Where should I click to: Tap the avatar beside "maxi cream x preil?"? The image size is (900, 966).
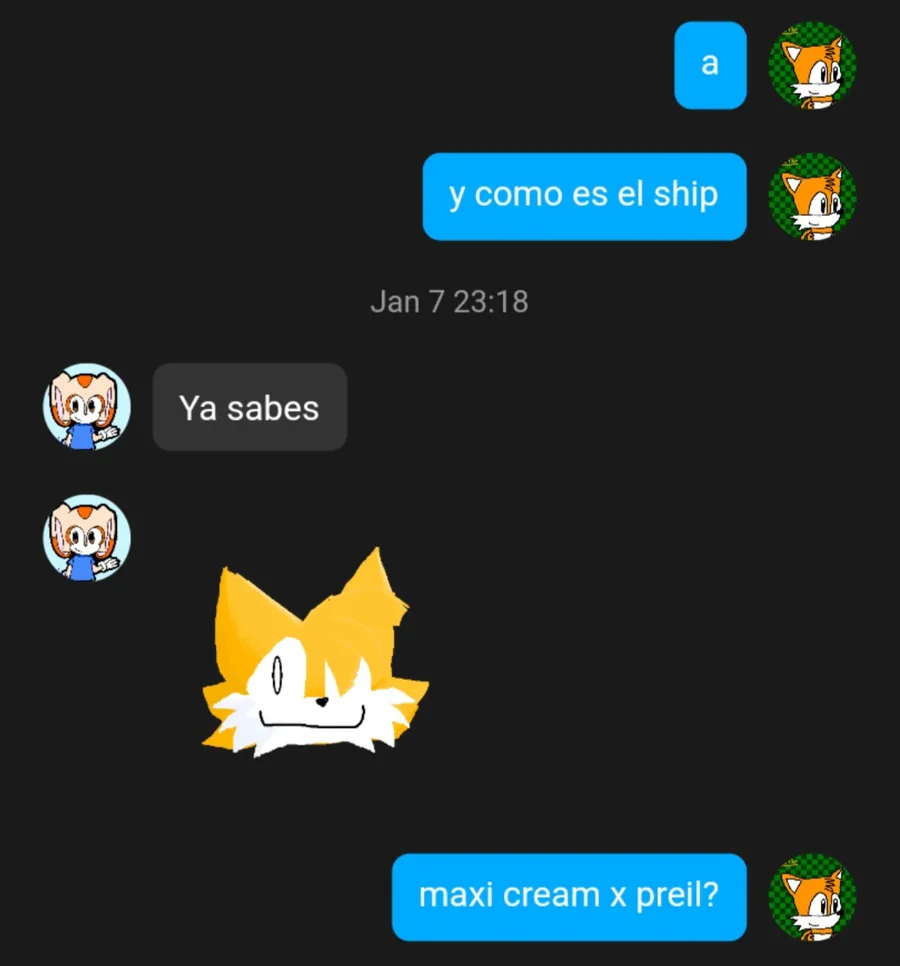[811, 897]
